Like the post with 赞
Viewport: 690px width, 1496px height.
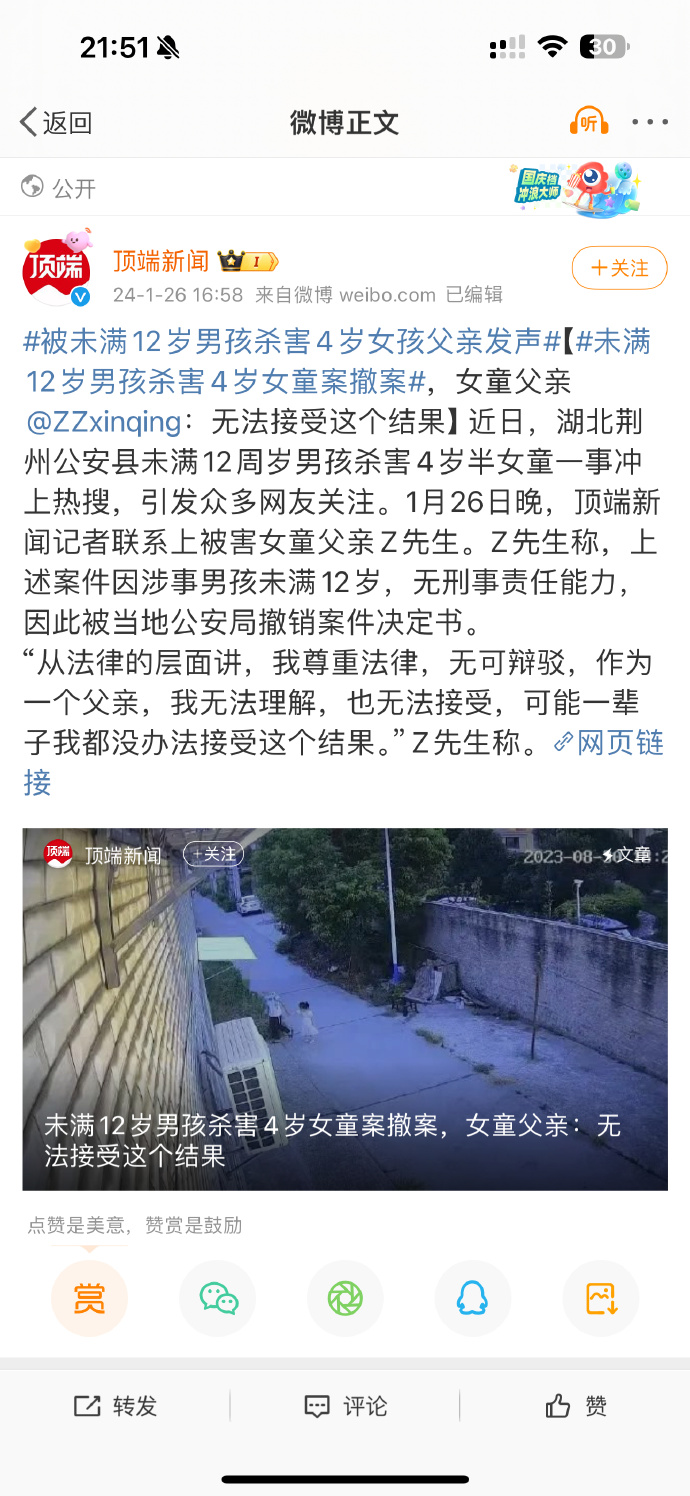pyautogui.click(x=577, y=1406)
